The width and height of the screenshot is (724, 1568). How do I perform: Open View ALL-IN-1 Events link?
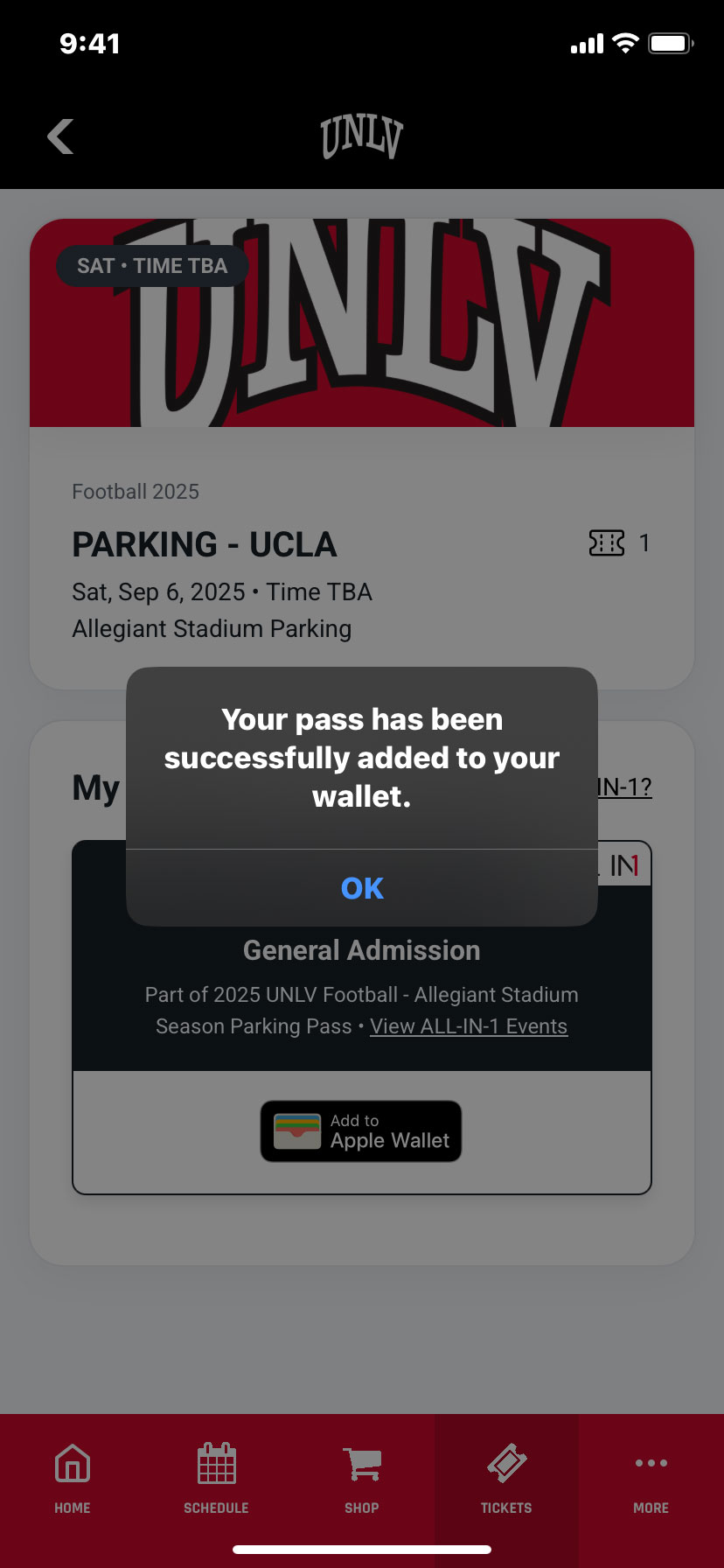469,1026
